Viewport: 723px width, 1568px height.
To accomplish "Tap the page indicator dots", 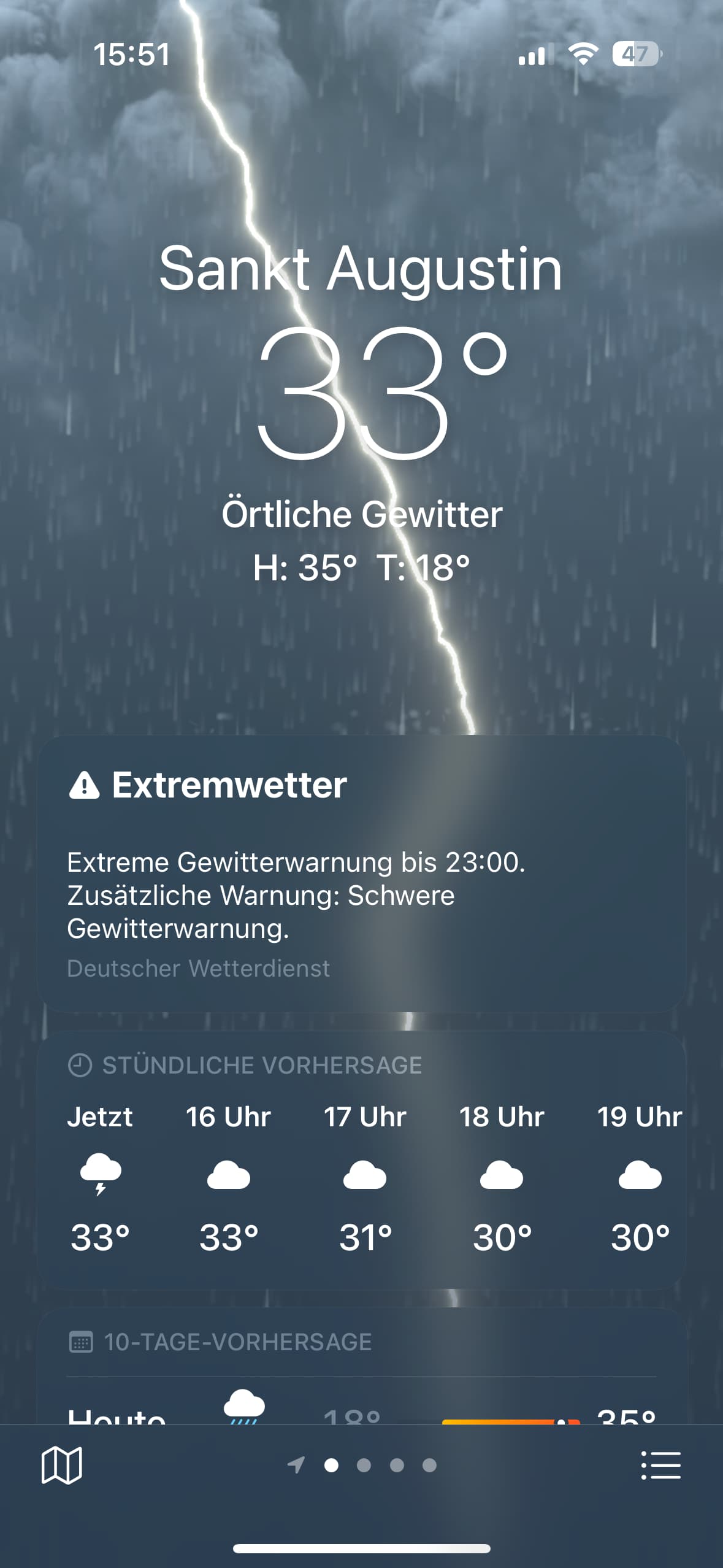I will (x=363, y=1466).
